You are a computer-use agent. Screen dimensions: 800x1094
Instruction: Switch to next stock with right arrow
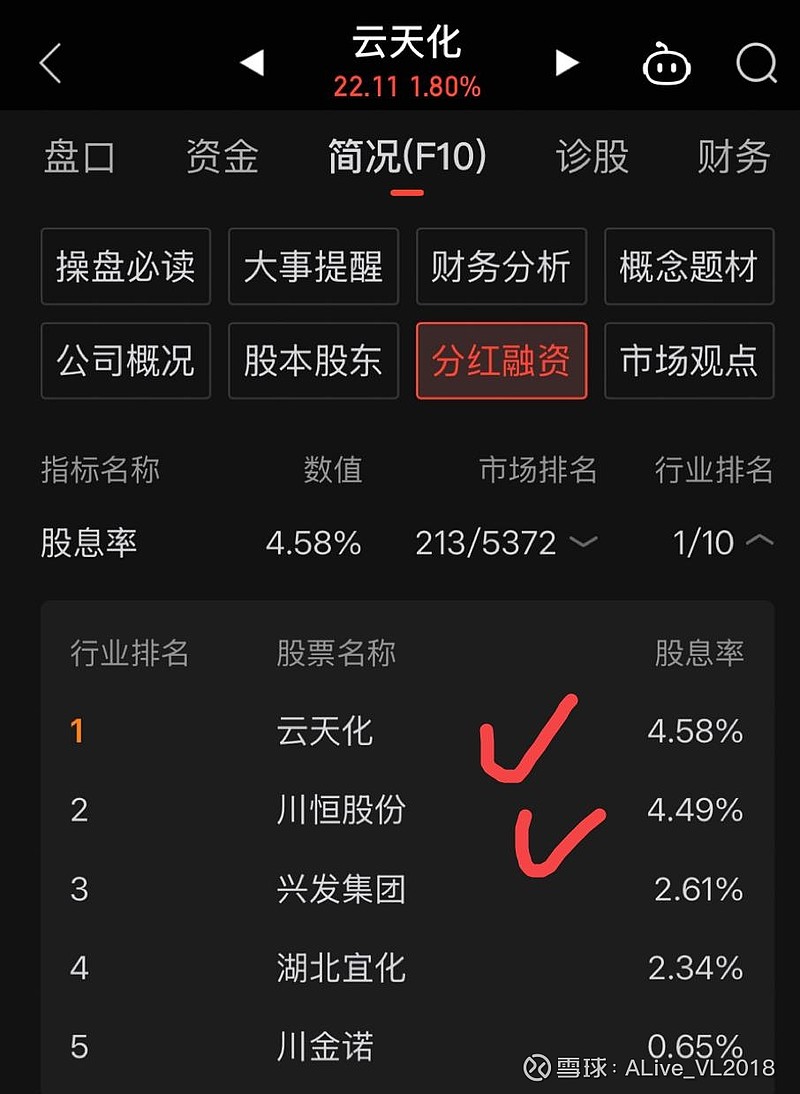pos(566,62)
